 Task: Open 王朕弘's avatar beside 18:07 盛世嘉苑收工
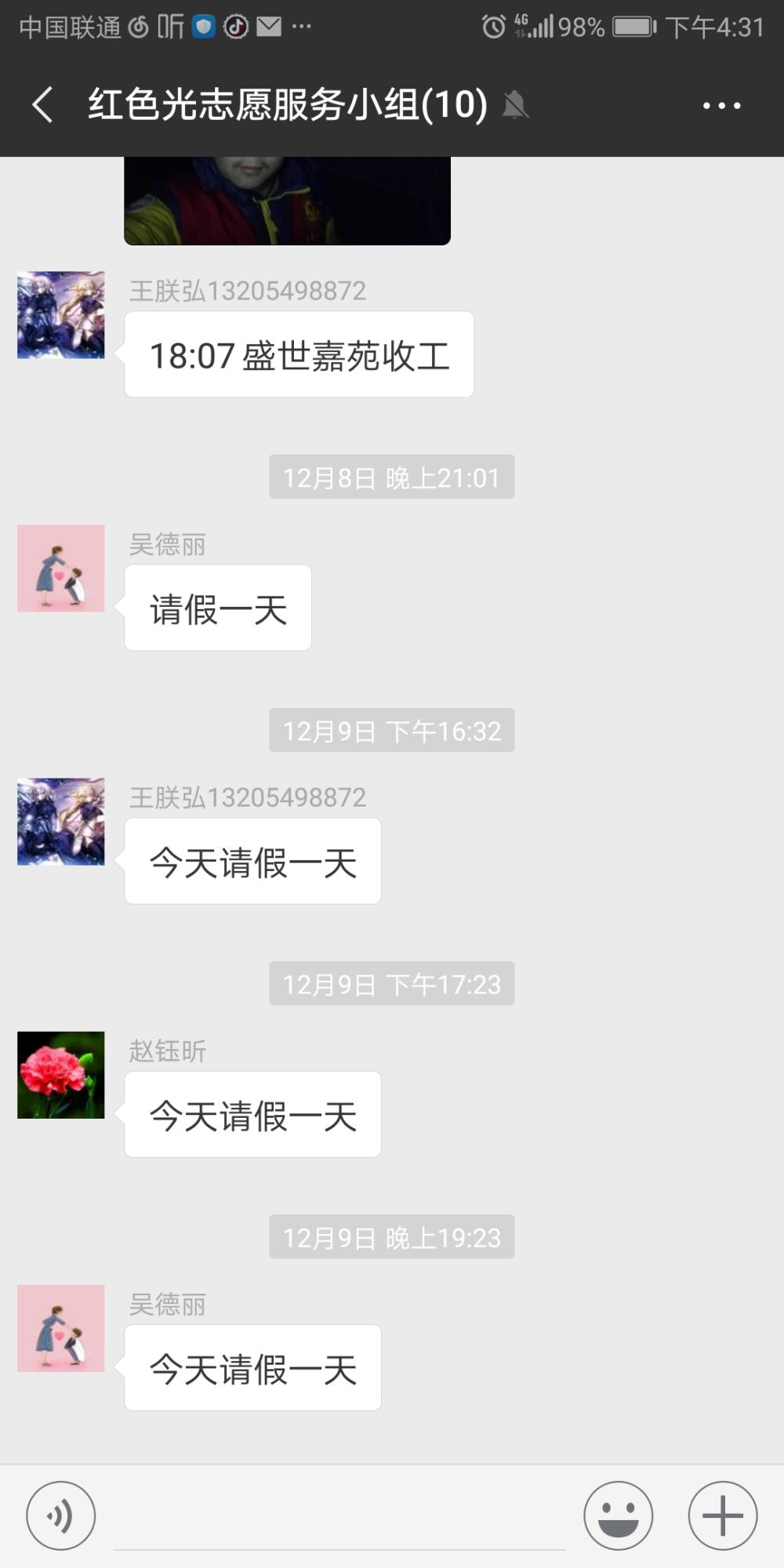tap(61, 315)
